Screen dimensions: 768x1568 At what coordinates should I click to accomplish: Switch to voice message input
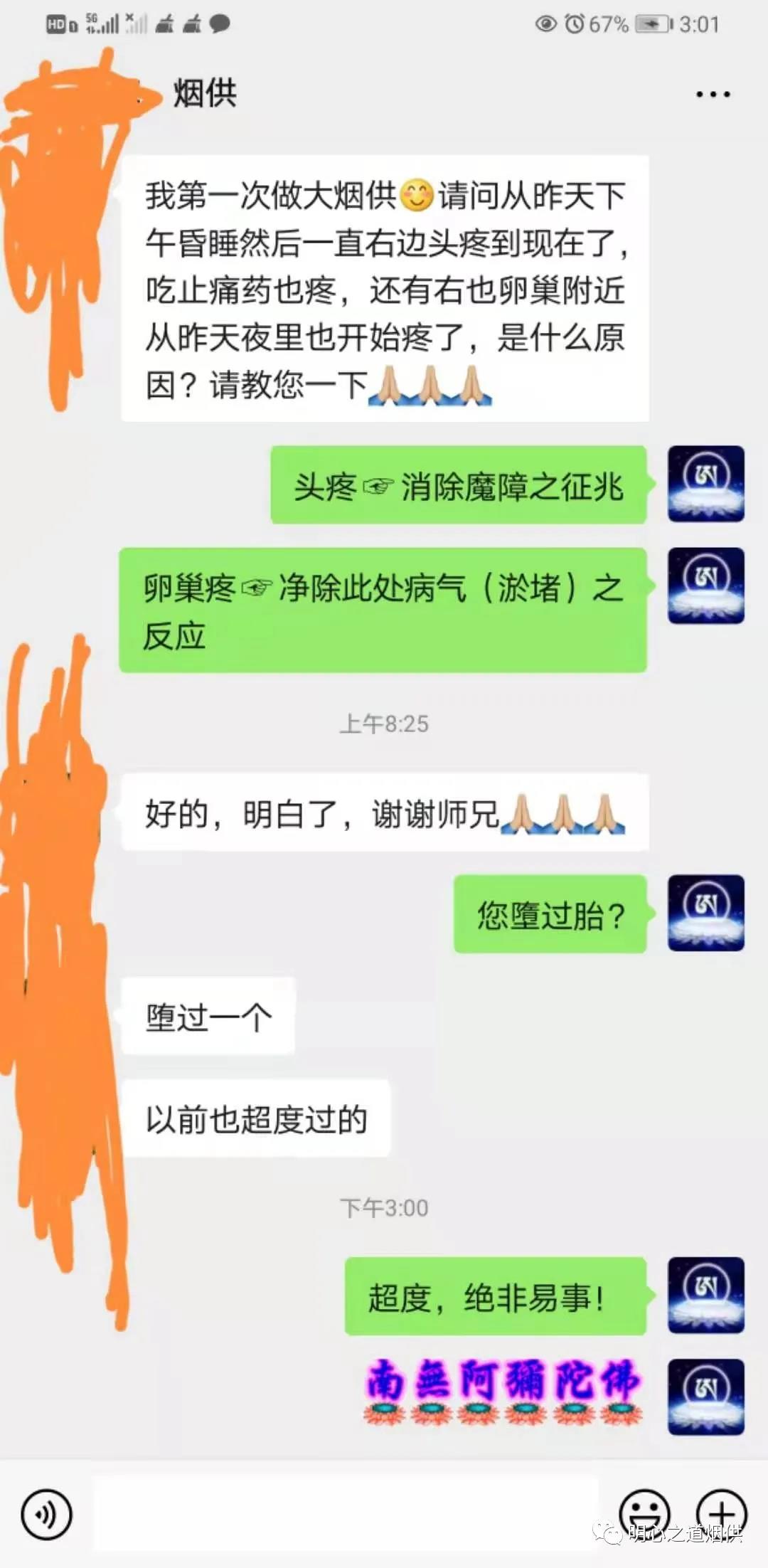(x=47, y=1515)
